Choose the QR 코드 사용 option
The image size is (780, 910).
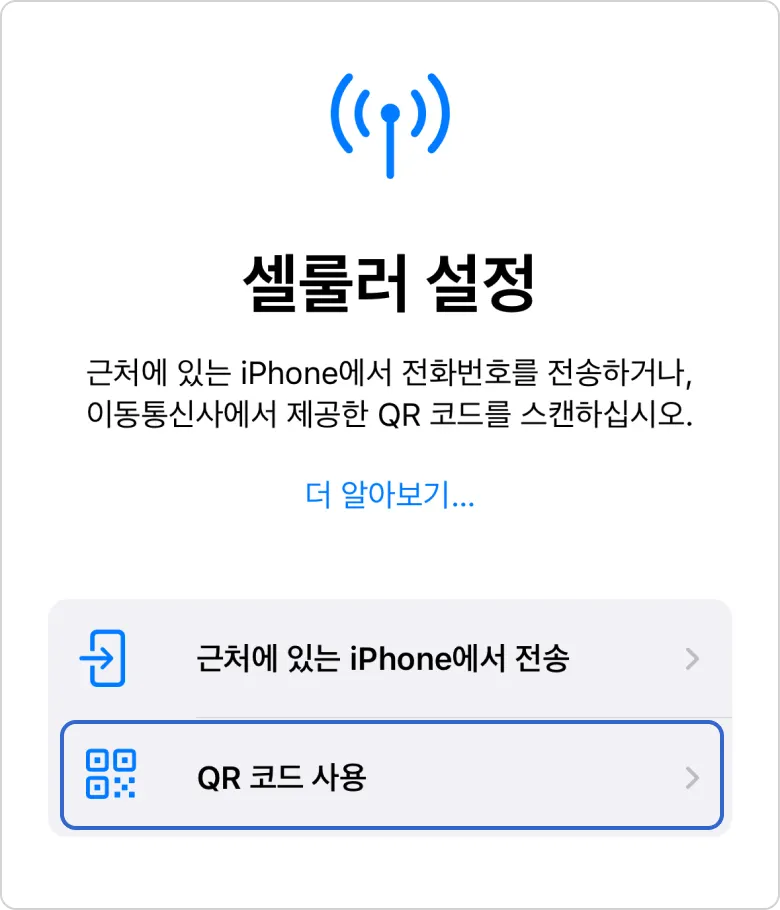click(x=390, y=777)
